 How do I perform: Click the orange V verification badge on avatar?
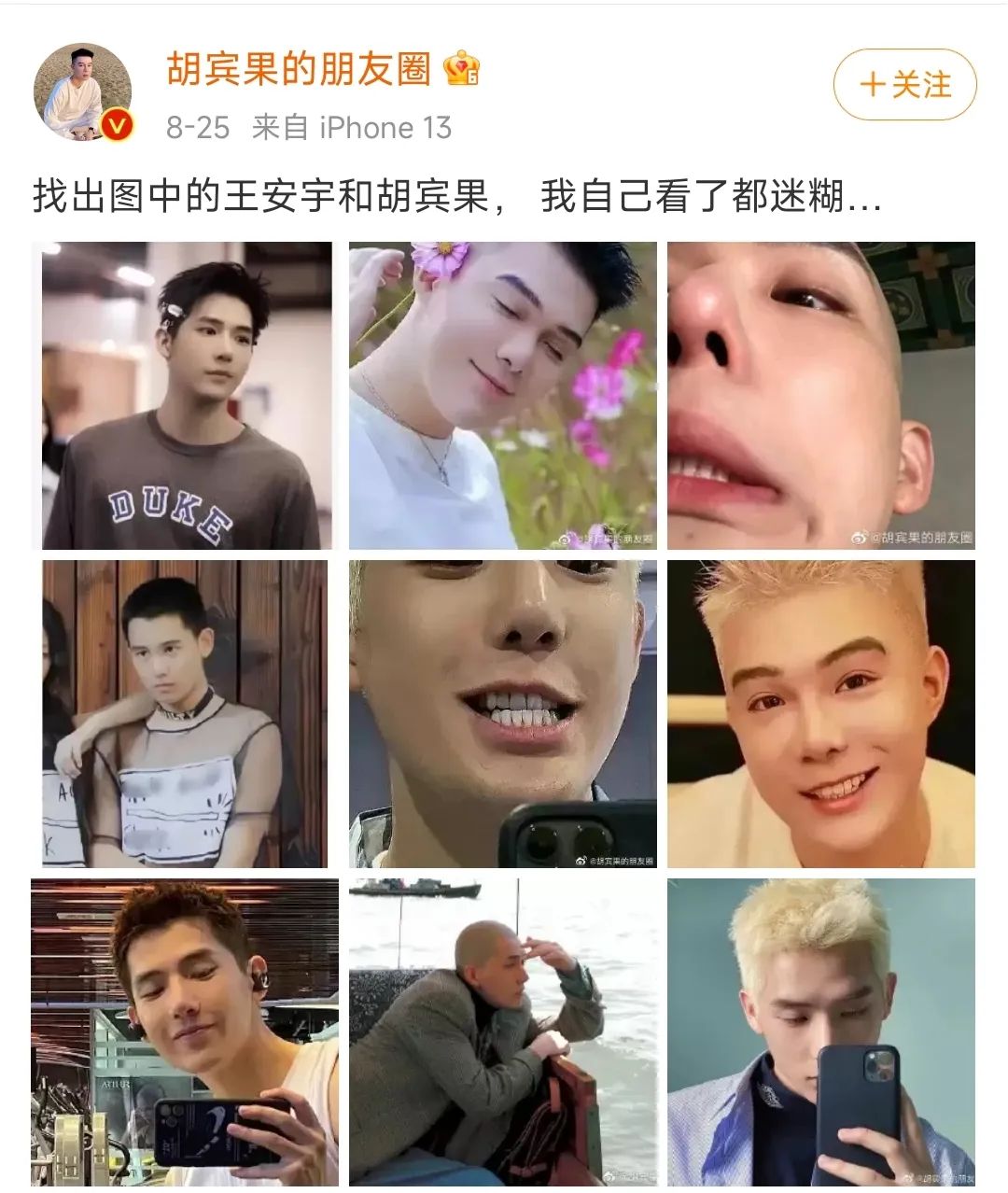(115, 122)
